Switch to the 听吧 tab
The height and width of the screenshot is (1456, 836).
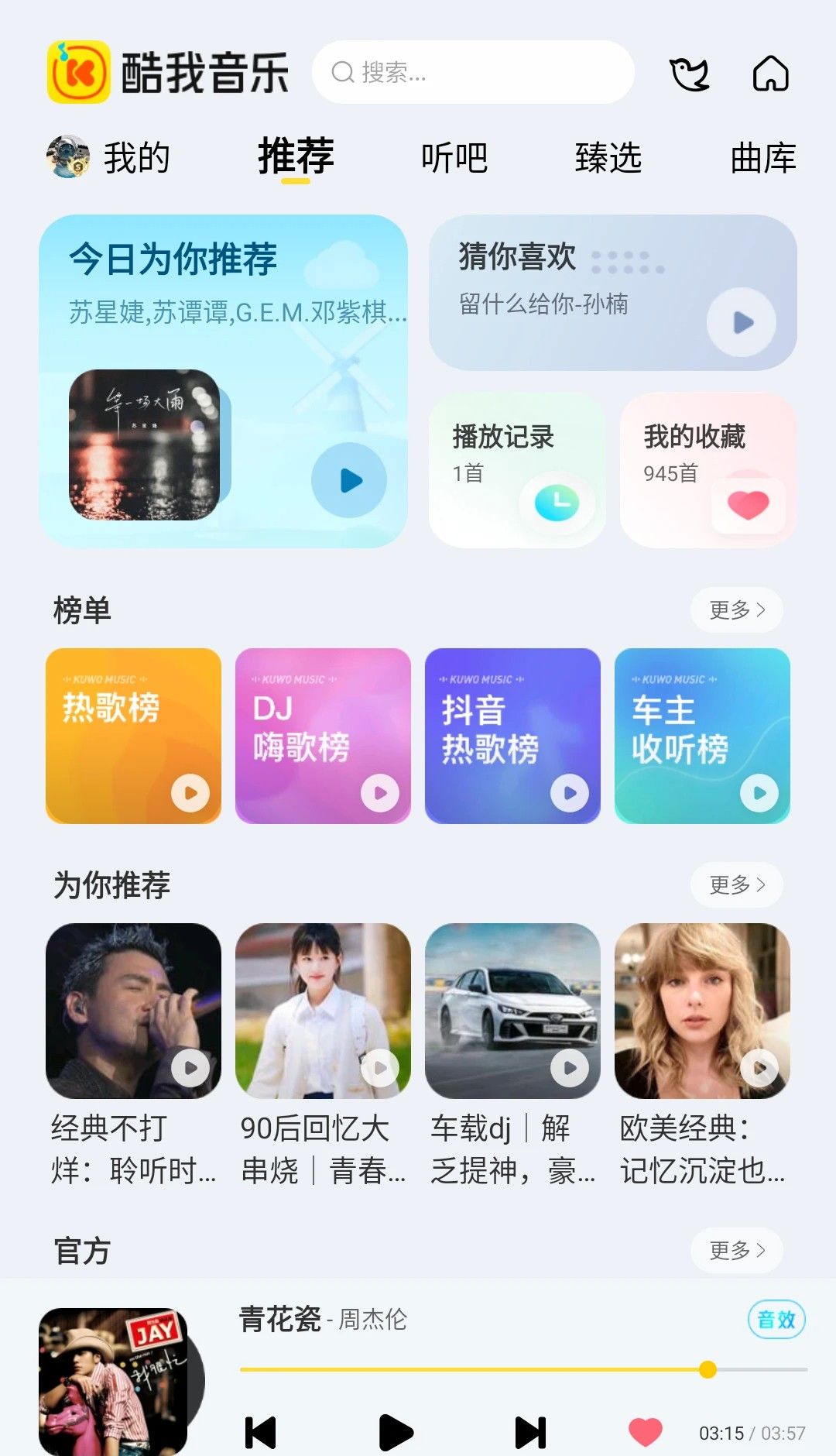pyautogui.click(x=454, y=158)
